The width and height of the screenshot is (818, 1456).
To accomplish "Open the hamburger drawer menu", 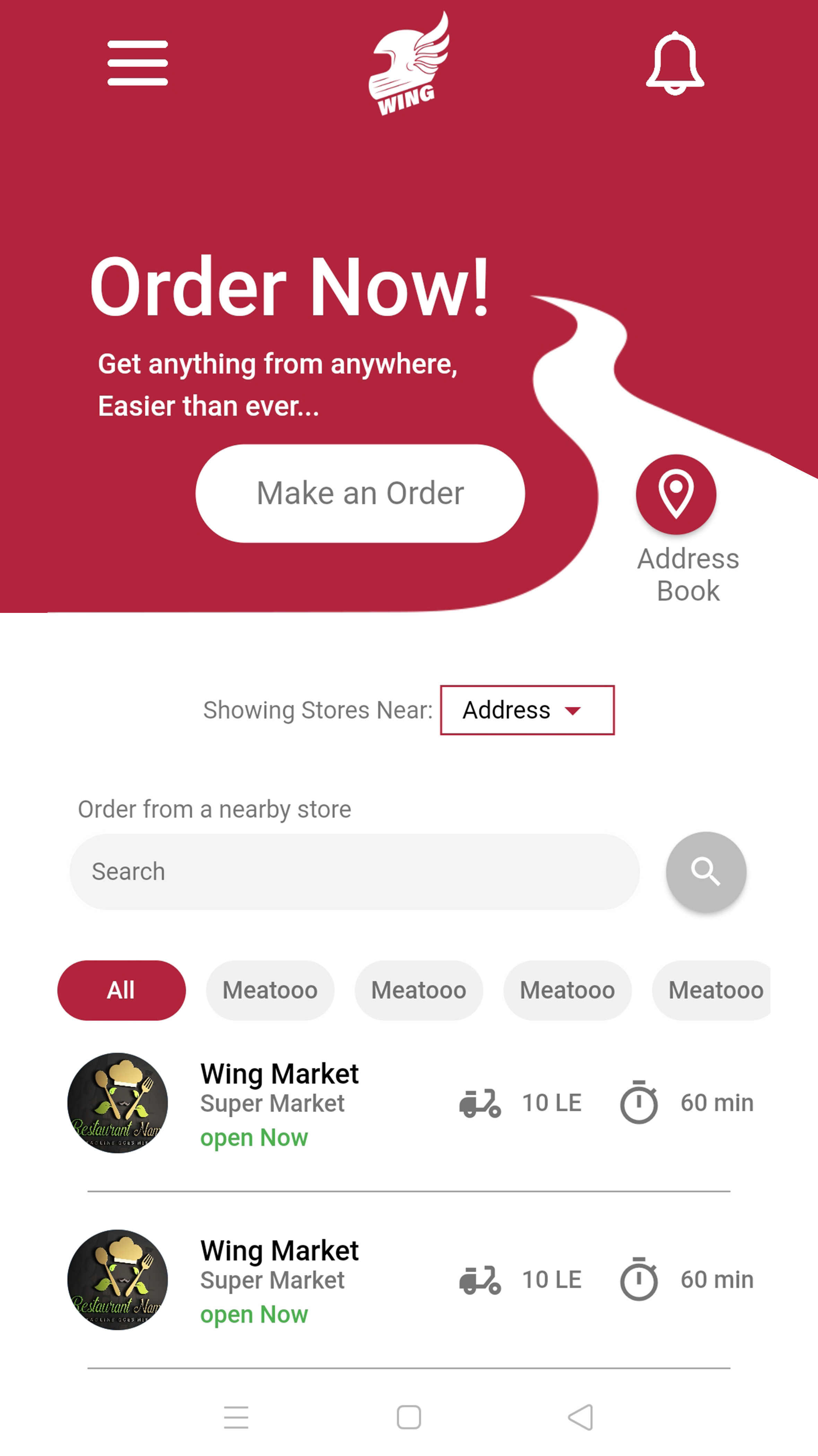I will [x=137, y=63].
